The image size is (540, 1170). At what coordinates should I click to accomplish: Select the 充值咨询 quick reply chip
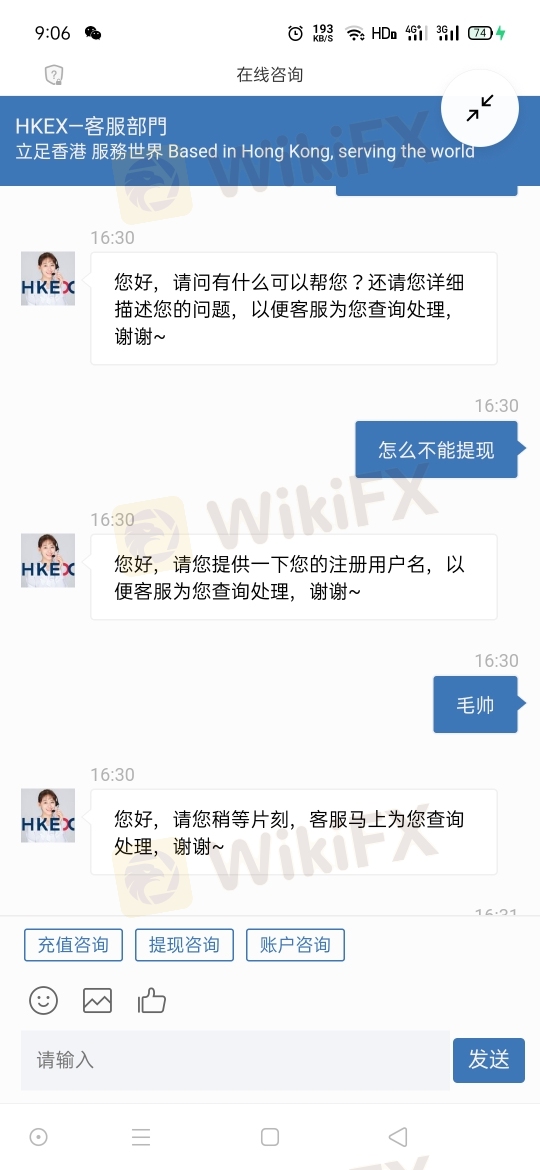(x=73, y=945)
